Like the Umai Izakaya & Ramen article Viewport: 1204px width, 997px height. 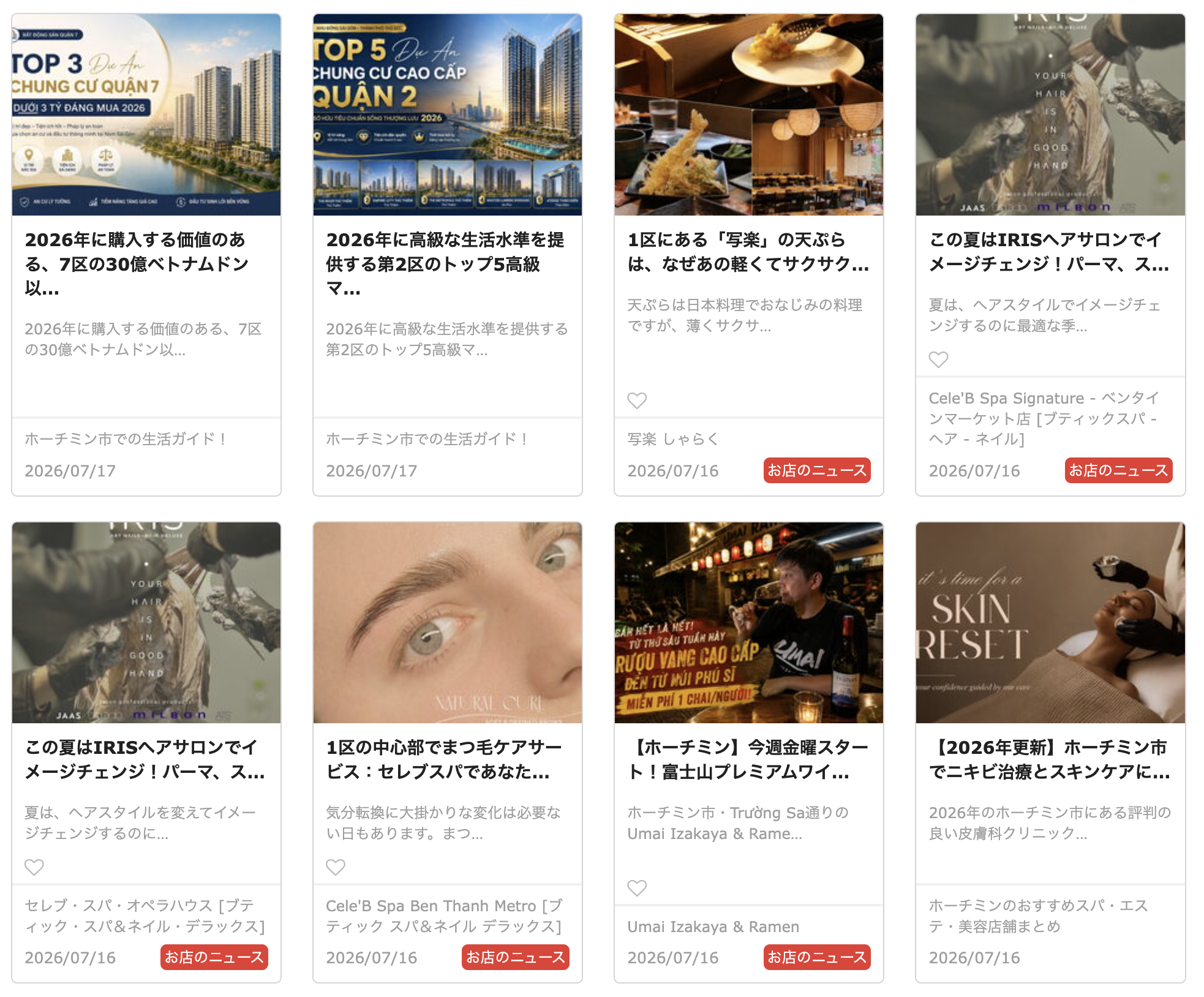(637, 888)
